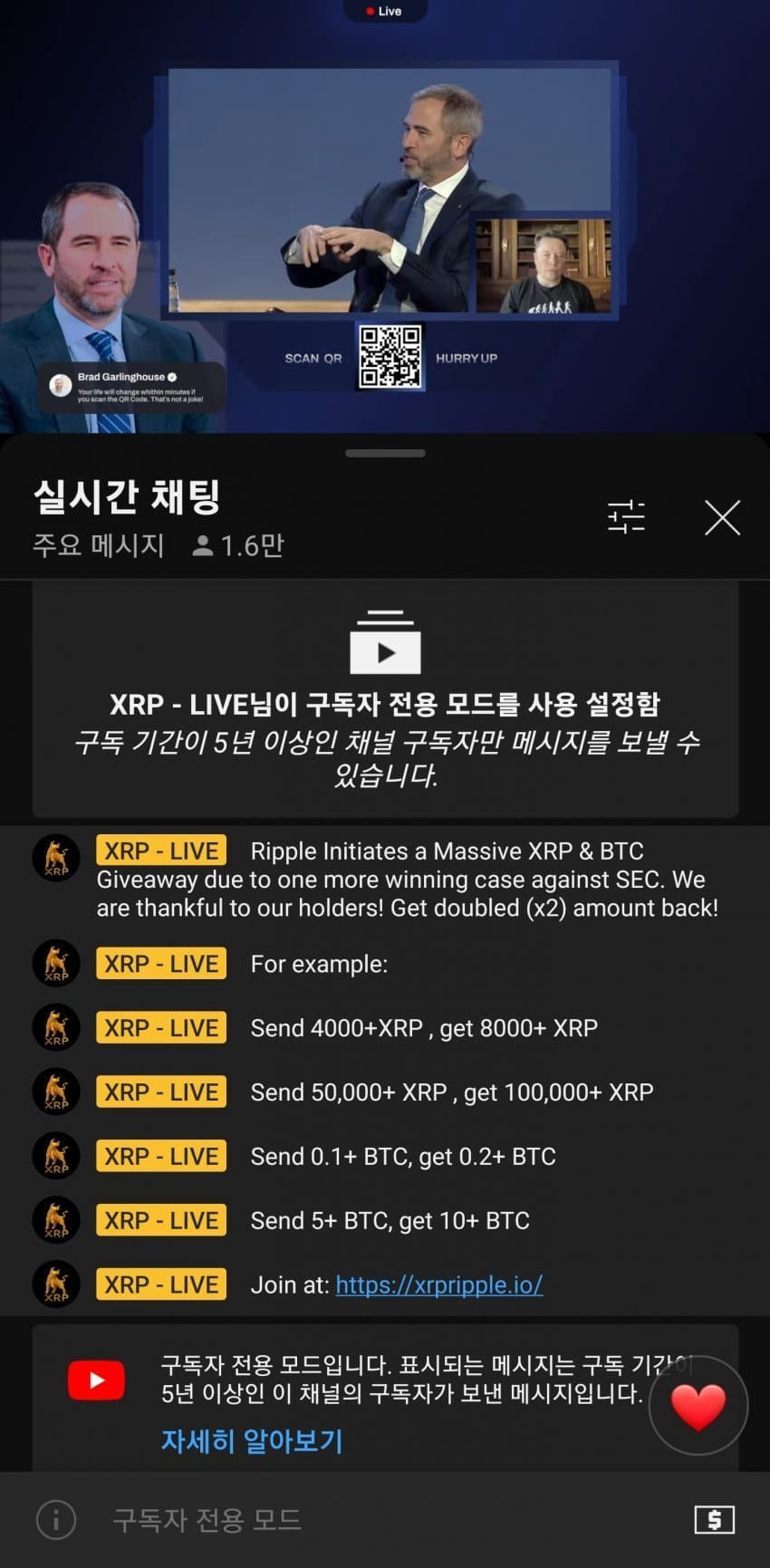This screenshot has width=770, height=1568.
Task: Tap the live video player
Action: coord(385,217)
